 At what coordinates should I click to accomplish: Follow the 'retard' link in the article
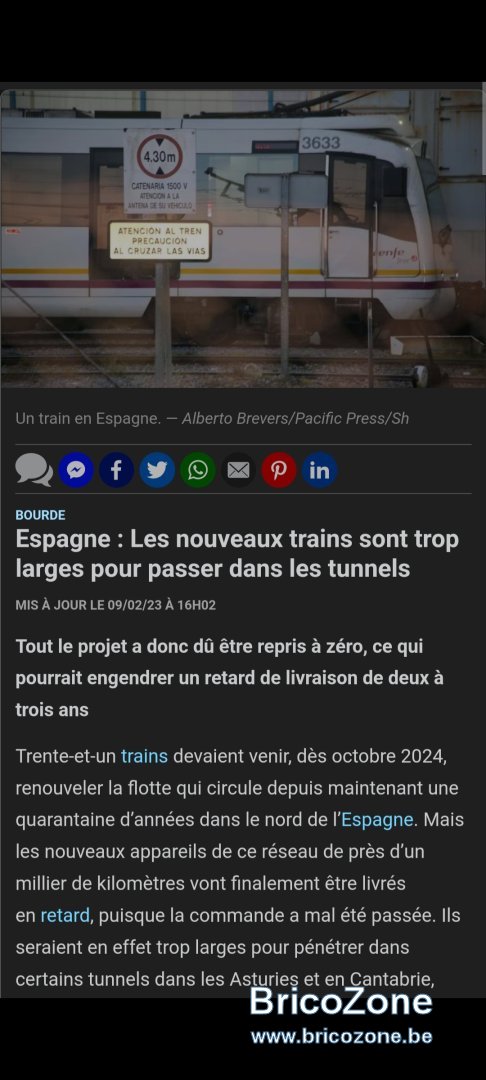pos(65,915)
